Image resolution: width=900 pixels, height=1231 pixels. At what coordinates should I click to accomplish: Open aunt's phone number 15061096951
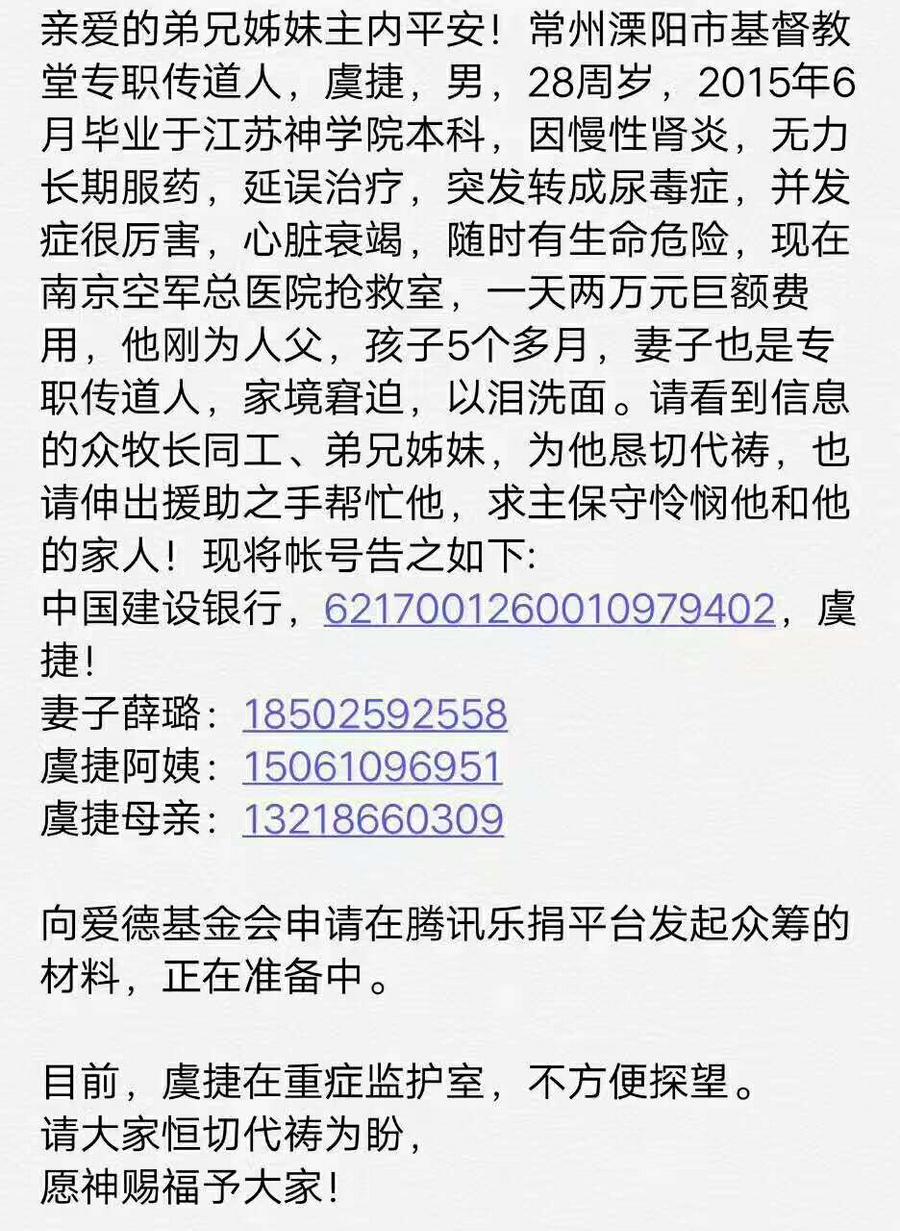click(x=372, y=767)
